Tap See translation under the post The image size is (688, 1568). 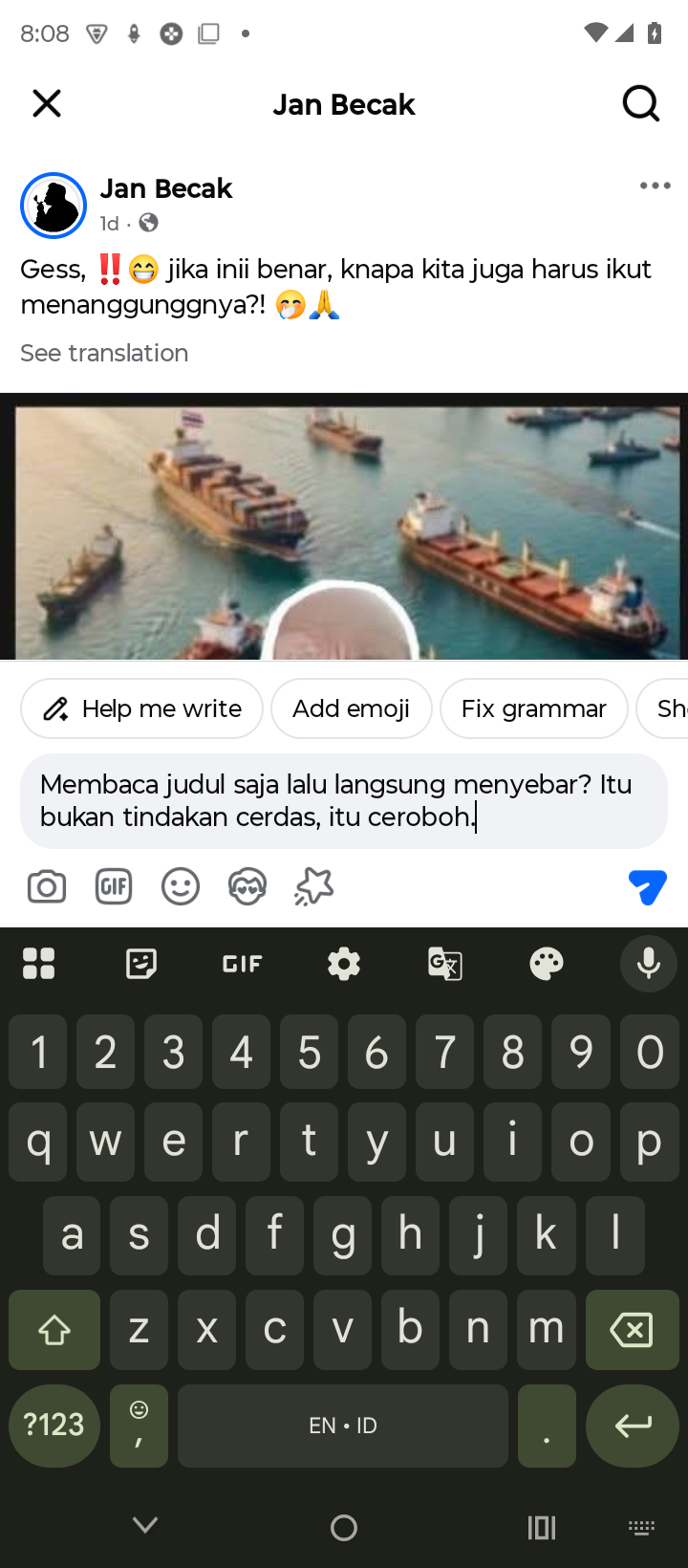104,353
